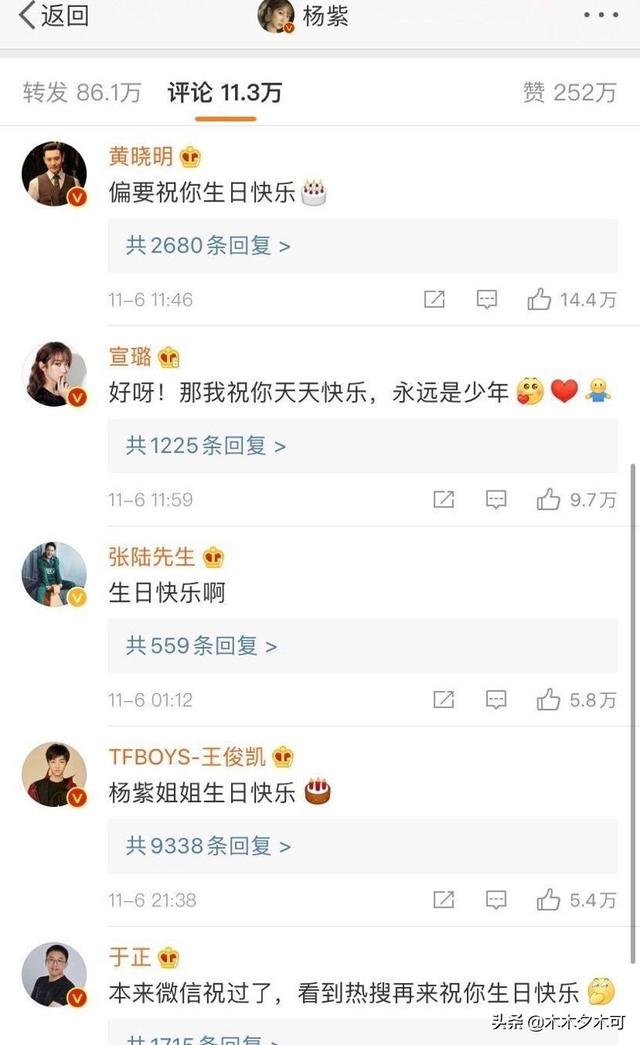The image size is (640, 1045).
Task: Go back with the 返回 button
Action: [55, 16]
